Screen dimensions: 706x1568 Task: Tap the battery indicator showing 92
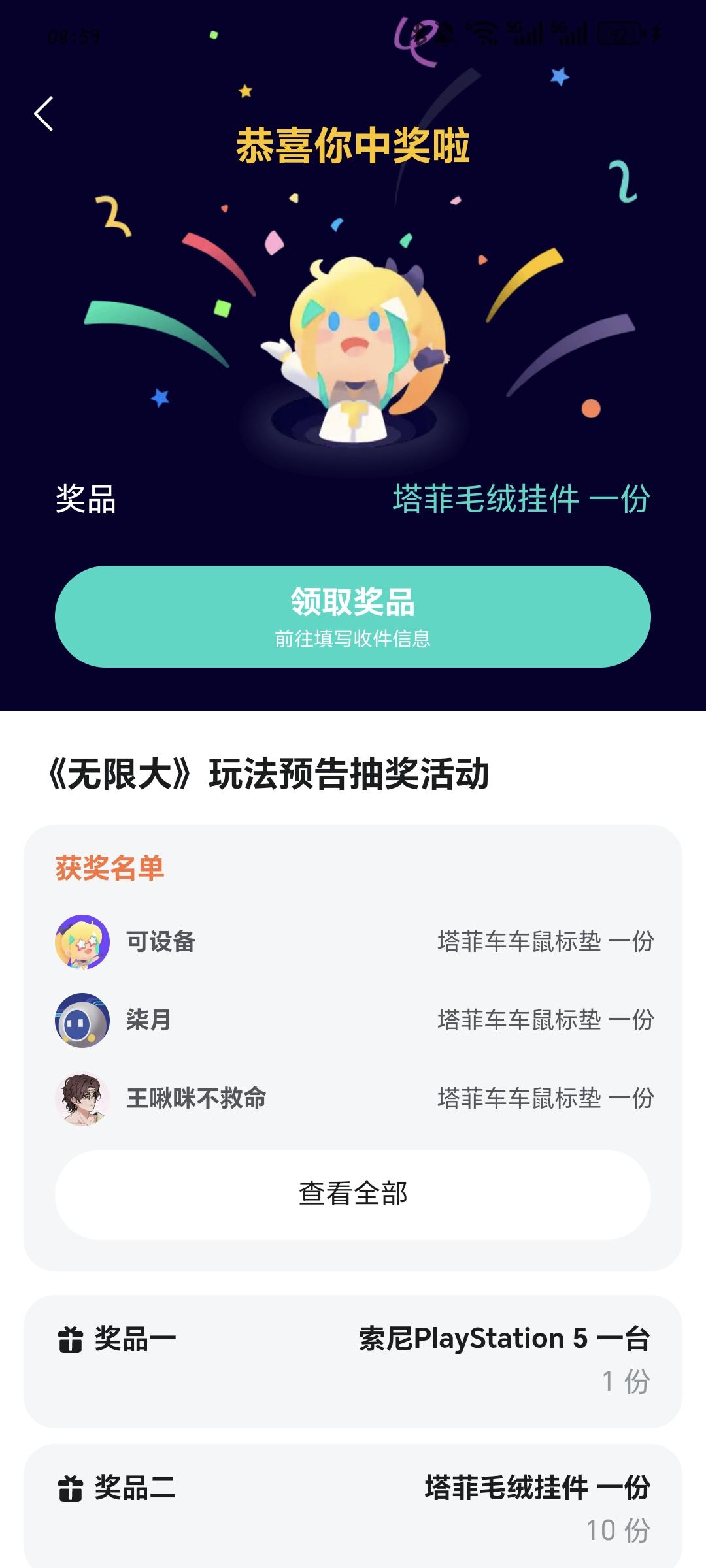[x=618, y=31]
